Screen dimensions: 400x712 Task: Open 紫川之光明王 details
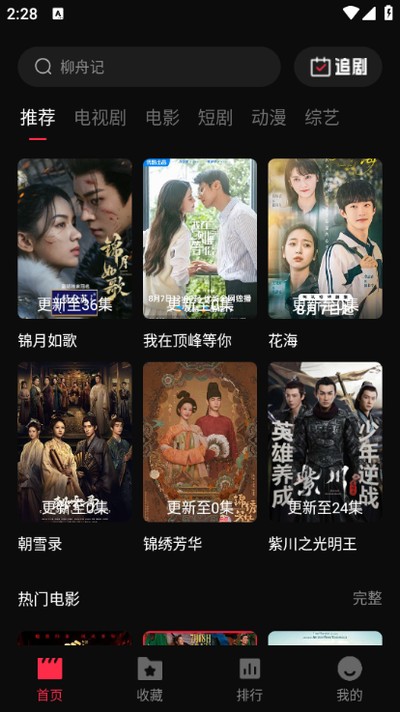[325, 442]
